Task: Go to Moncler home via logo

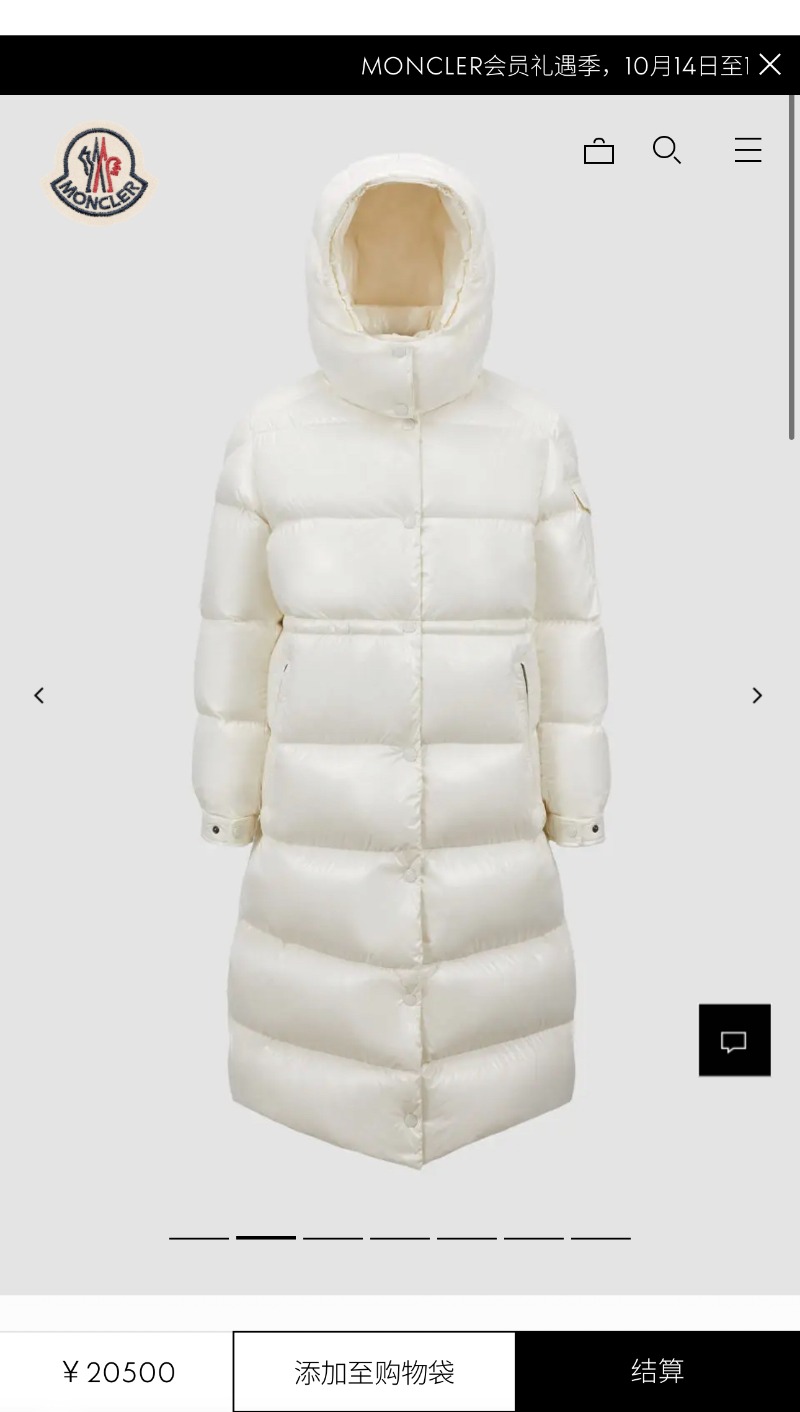Action: click(99, 173)
